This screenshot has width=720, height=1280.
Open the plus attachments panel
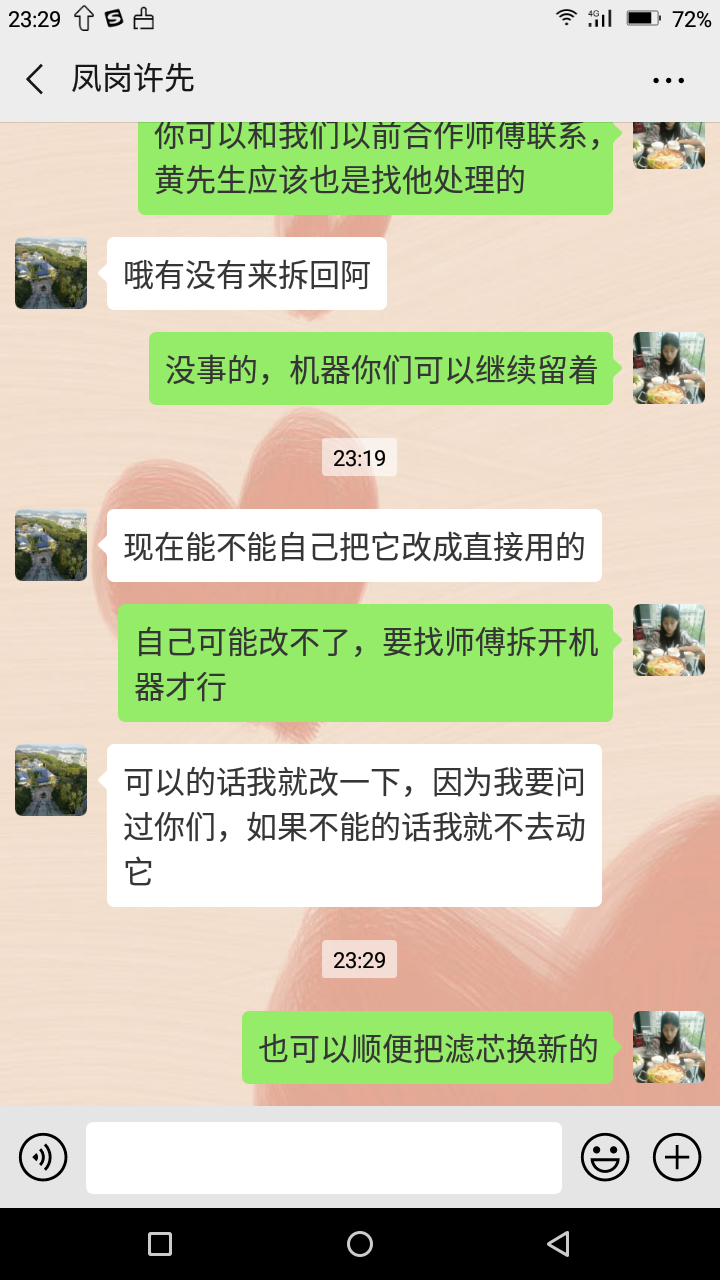(677, 1158)
